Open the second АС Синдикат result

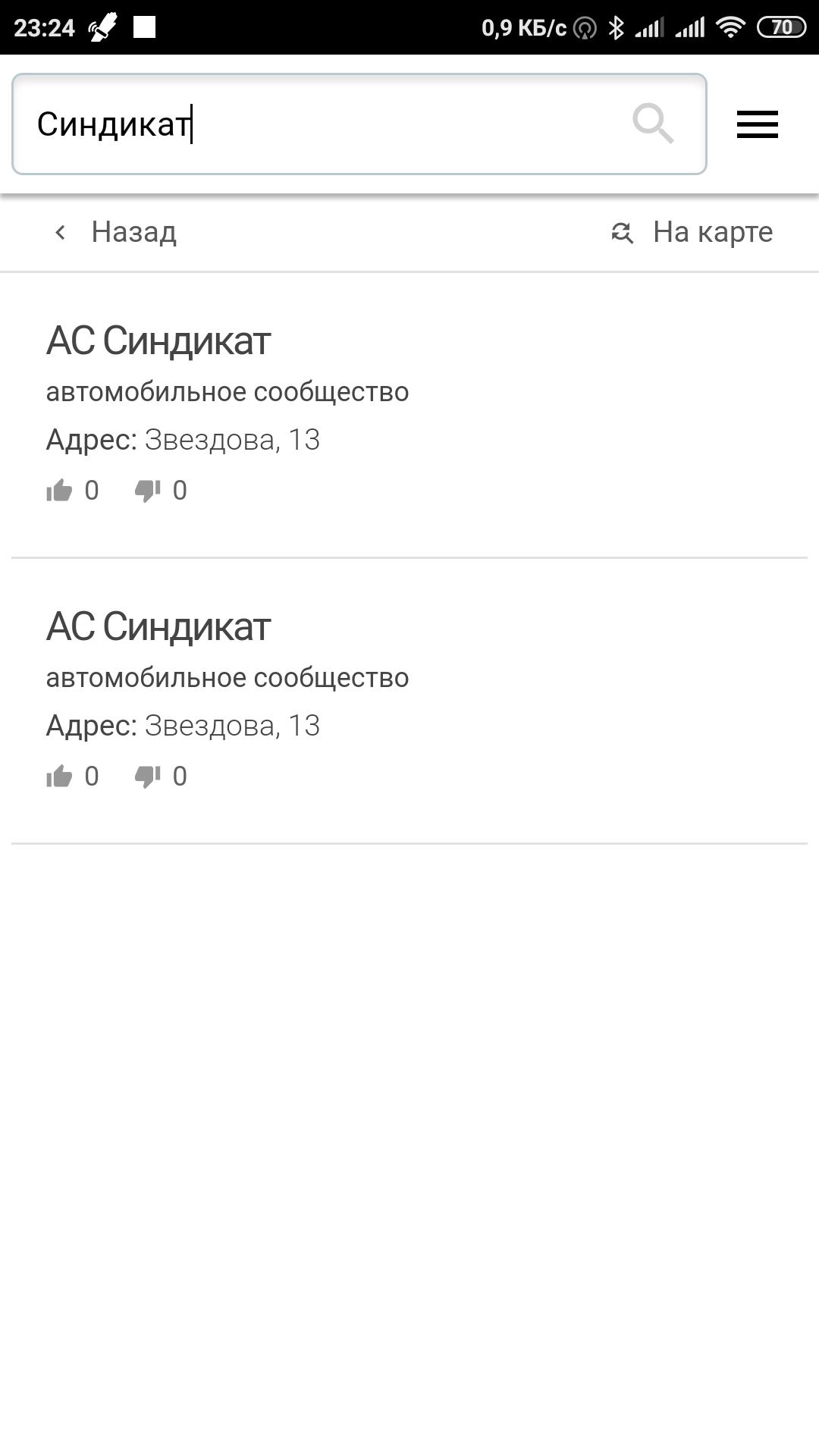[158, 627]
